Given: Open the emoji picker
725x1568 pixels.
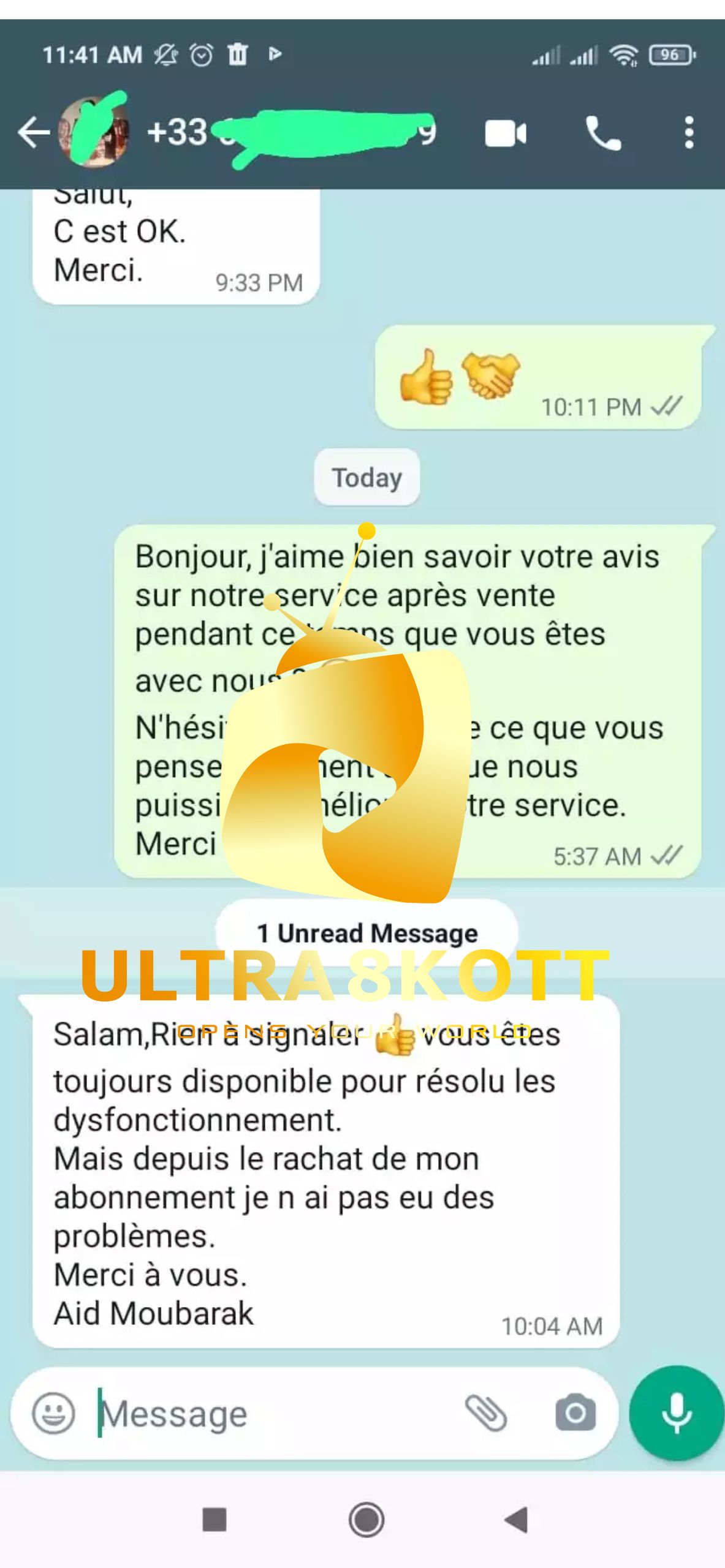Looking at the screenshot, I should click(x=54, y=1414).
